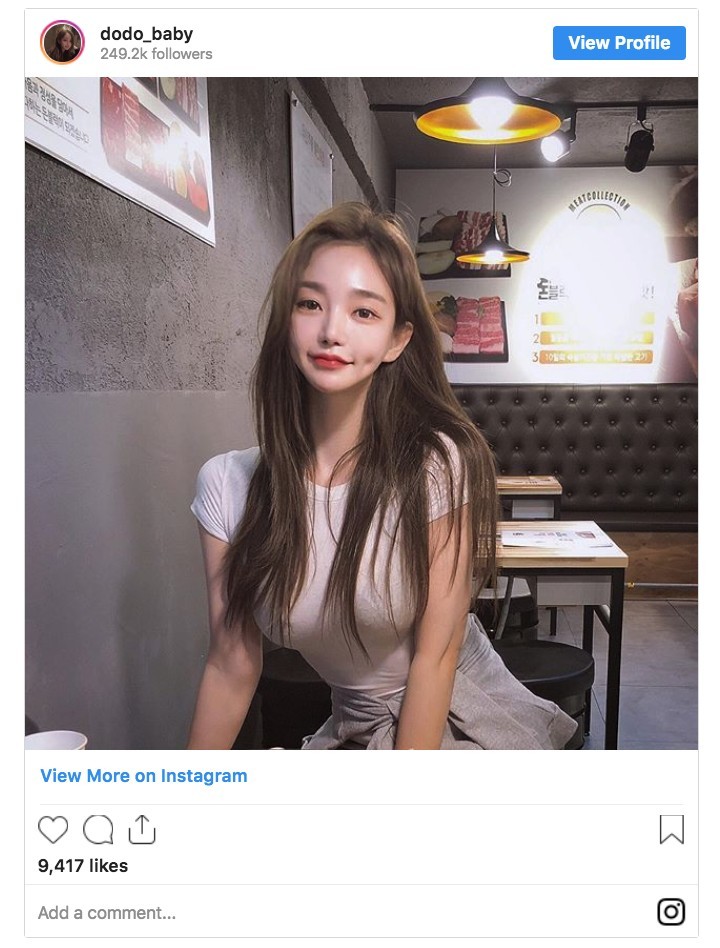Open dodo_baby's profile picture
The width and height of the screenshot is (720, 948).
[x=62, y=43]
